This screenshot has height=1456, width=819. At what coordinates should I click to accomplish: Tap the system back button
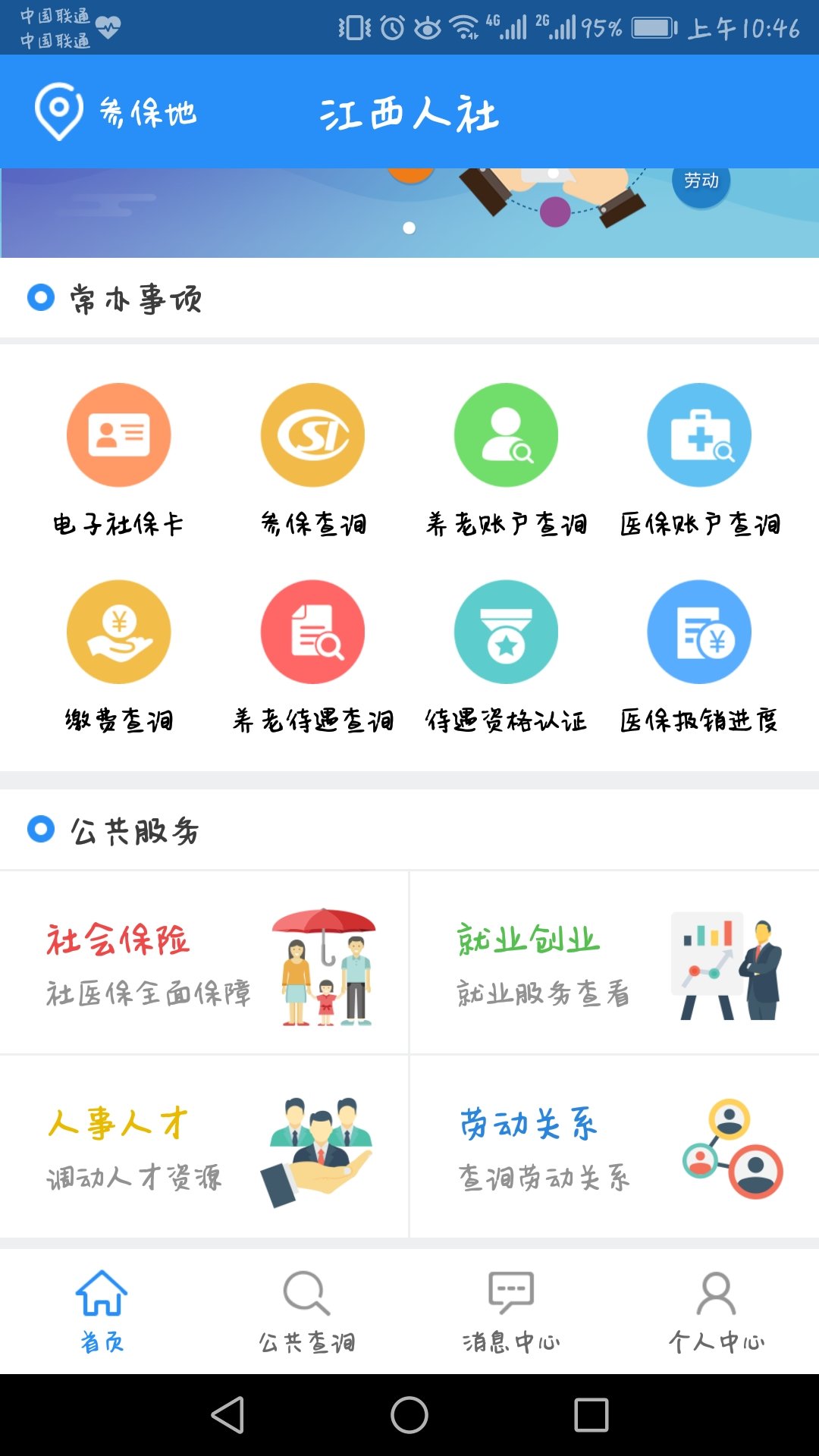coord(227,1415)
